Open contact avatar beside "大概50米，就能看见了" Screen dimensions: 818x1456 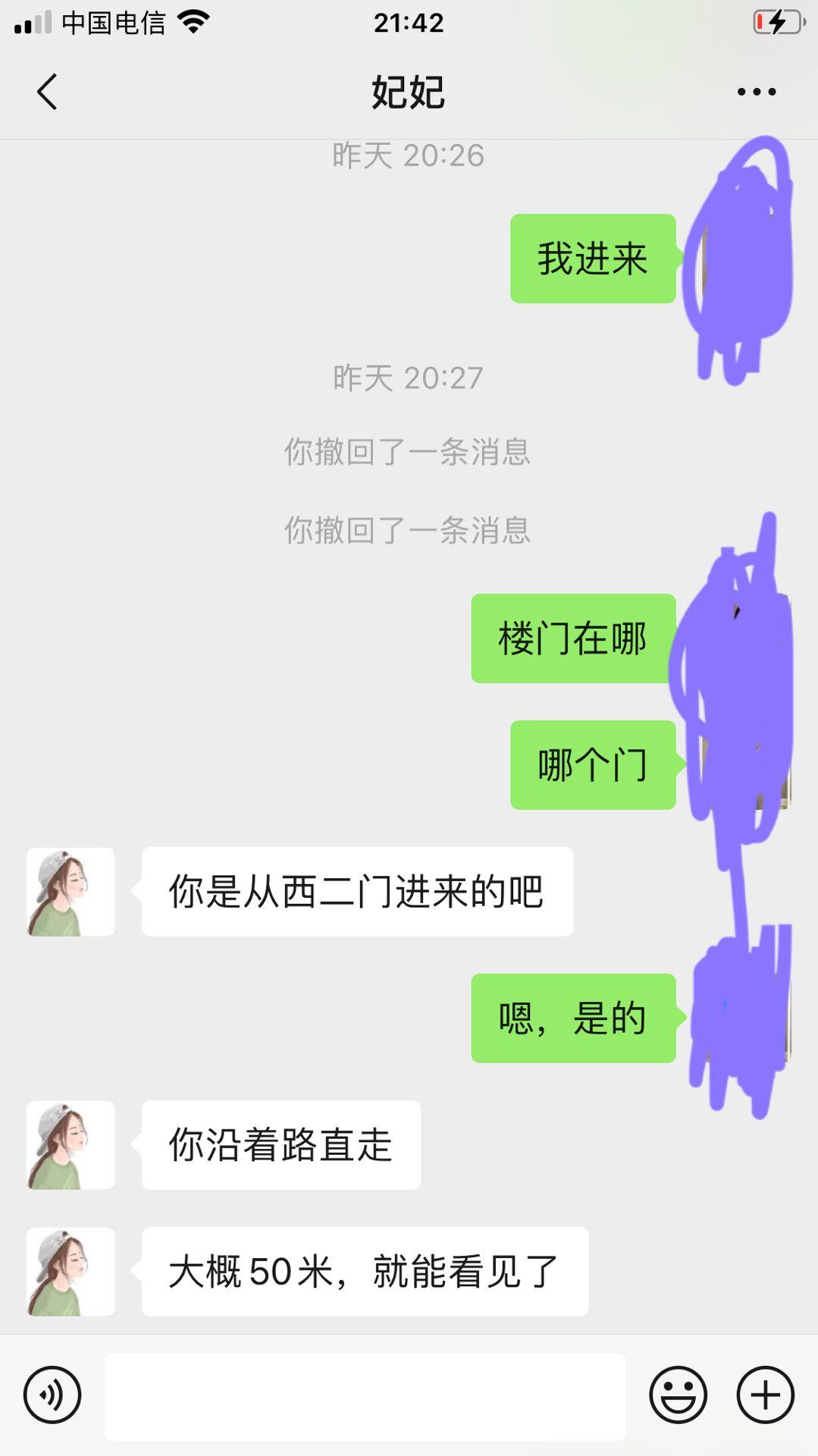pos(71,1272)
